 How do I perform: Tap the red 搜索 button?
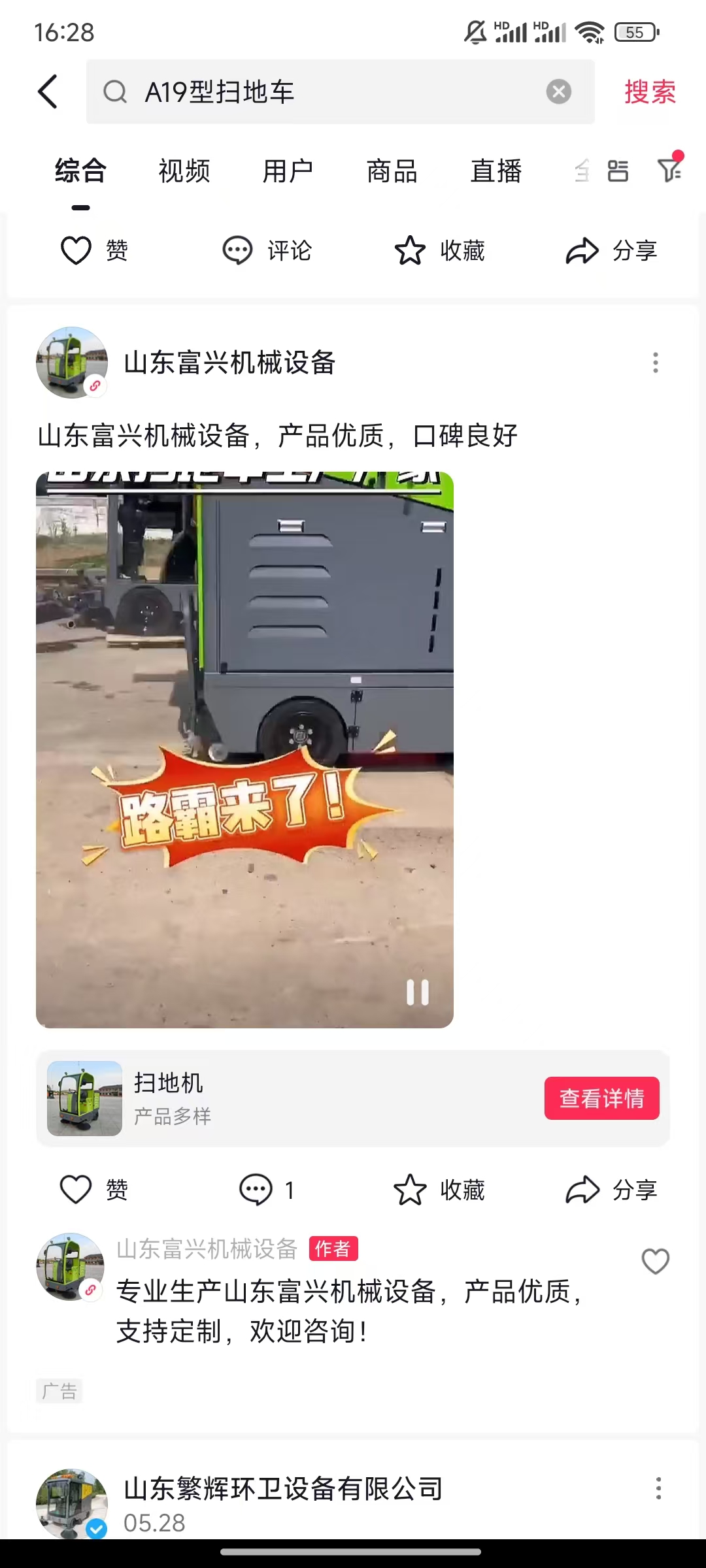649,91
